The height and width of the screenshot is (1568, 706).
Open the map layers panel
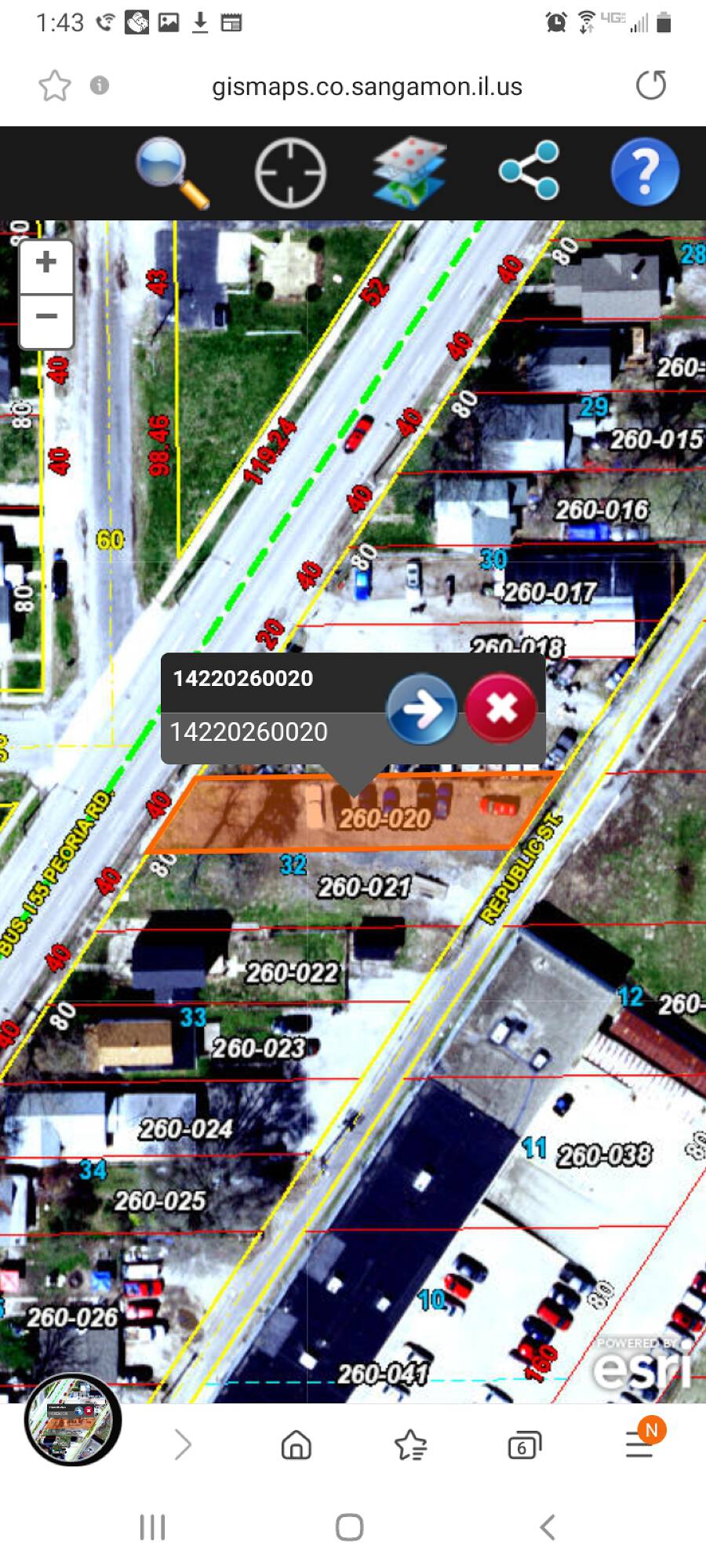409,172
